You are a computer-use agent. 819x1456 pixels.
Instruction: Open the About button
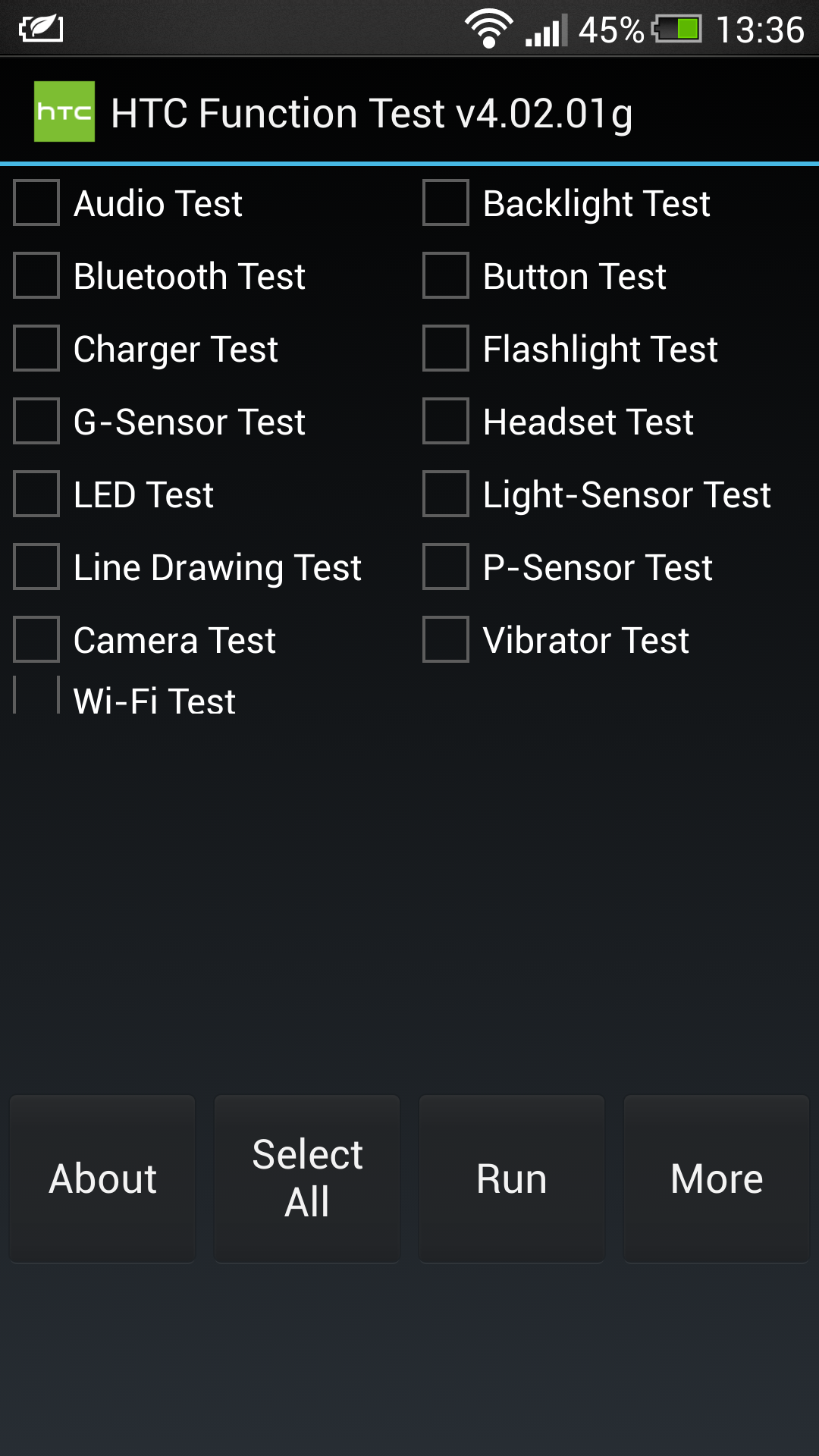[x=102, y=1178]
